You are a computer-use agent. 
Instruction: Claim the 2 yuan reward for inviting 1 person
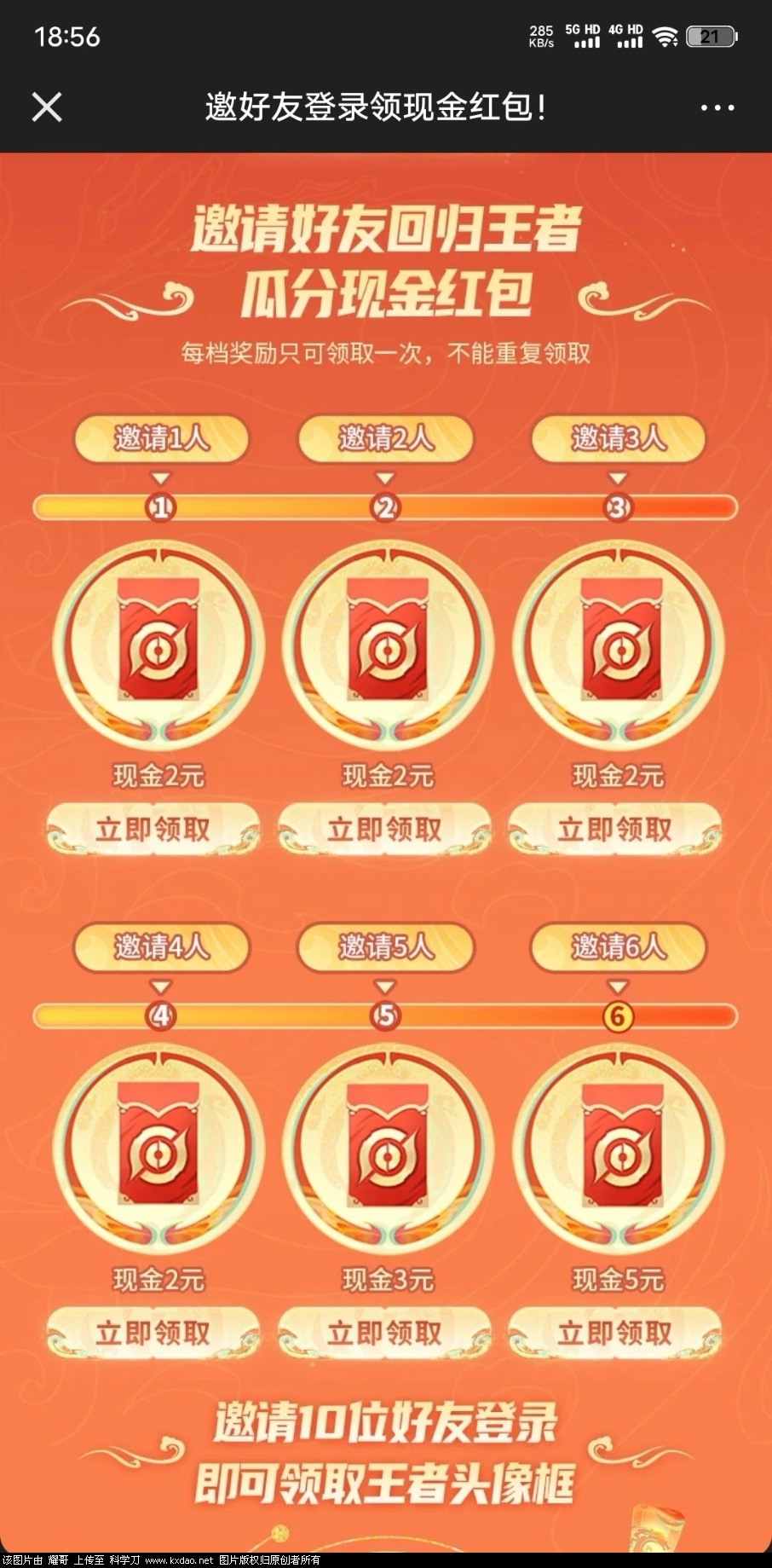[153, 829]
